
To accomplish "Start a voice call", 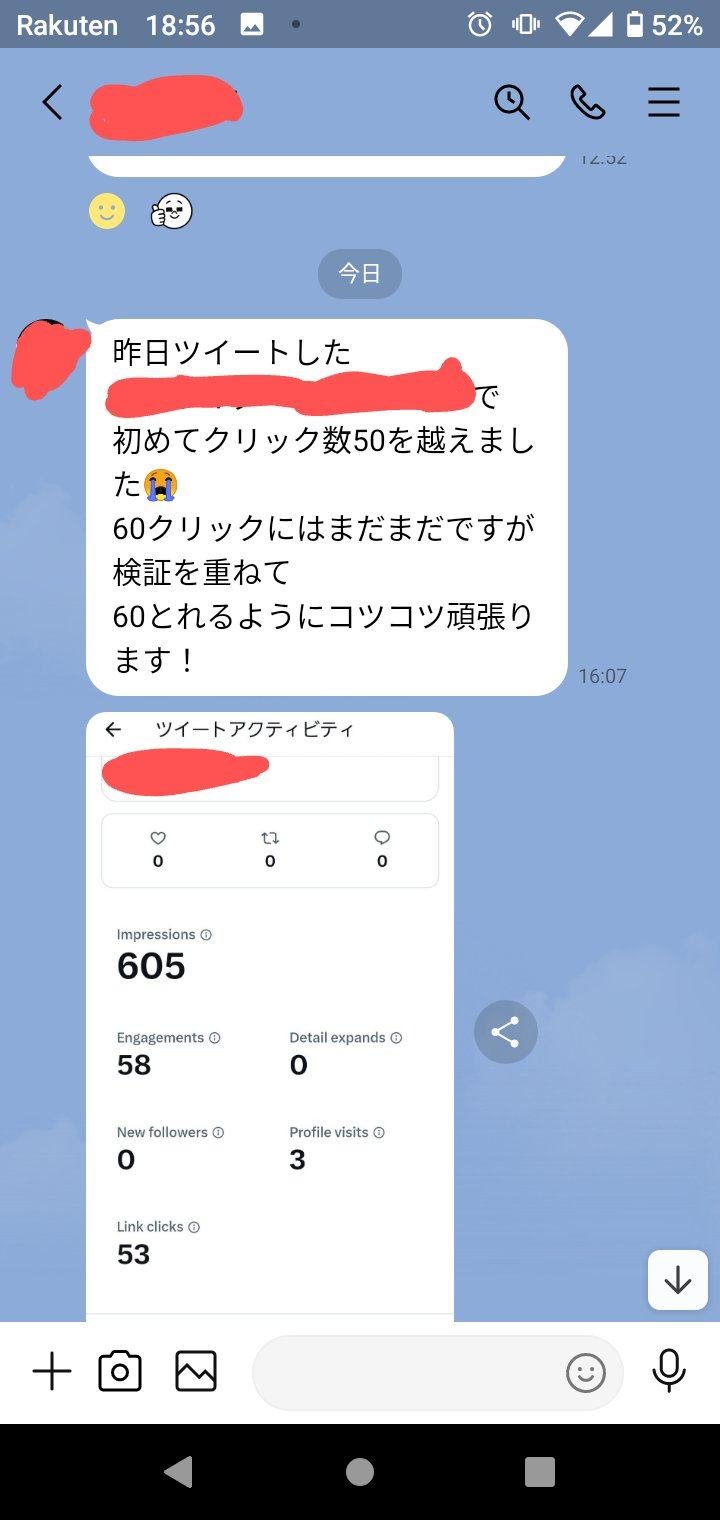I will (588, 102).
